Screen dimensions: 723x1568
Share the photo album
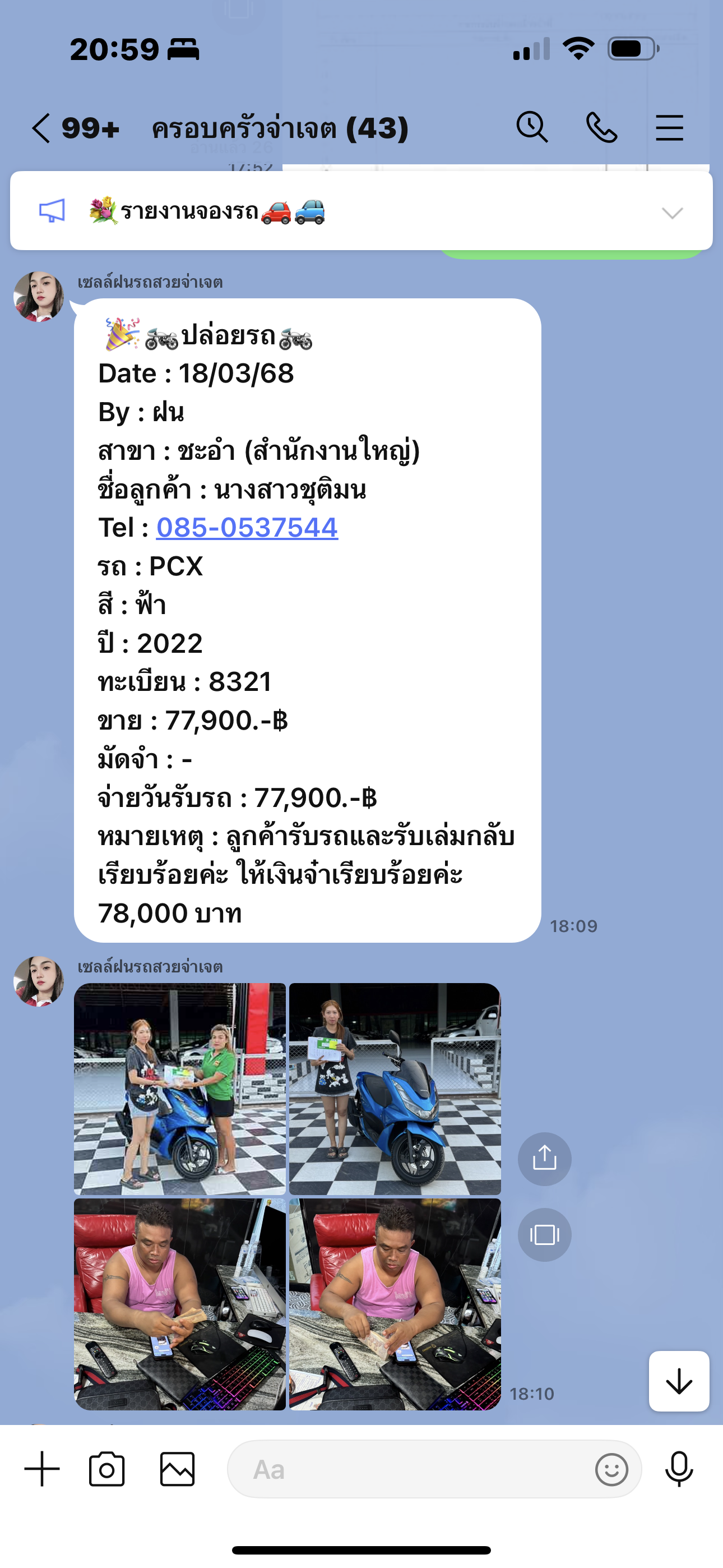[x=544, y=1159]
